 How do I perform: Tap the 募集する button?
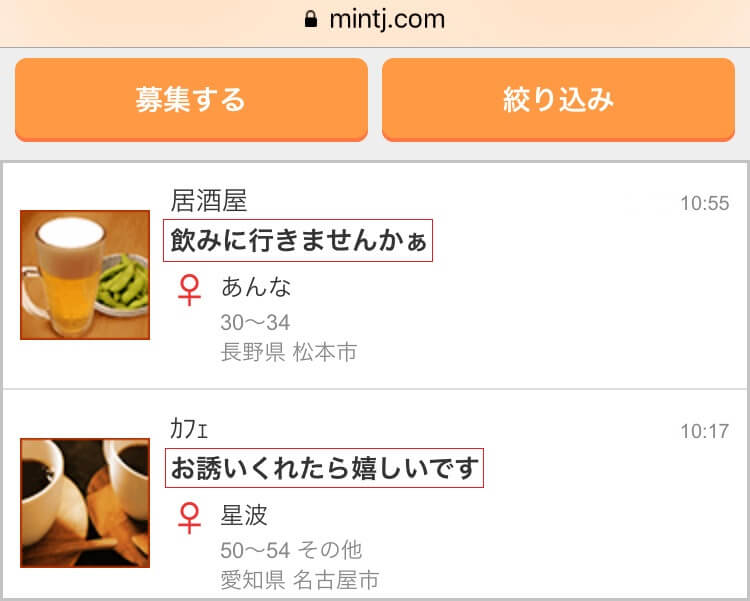(191, 99)
